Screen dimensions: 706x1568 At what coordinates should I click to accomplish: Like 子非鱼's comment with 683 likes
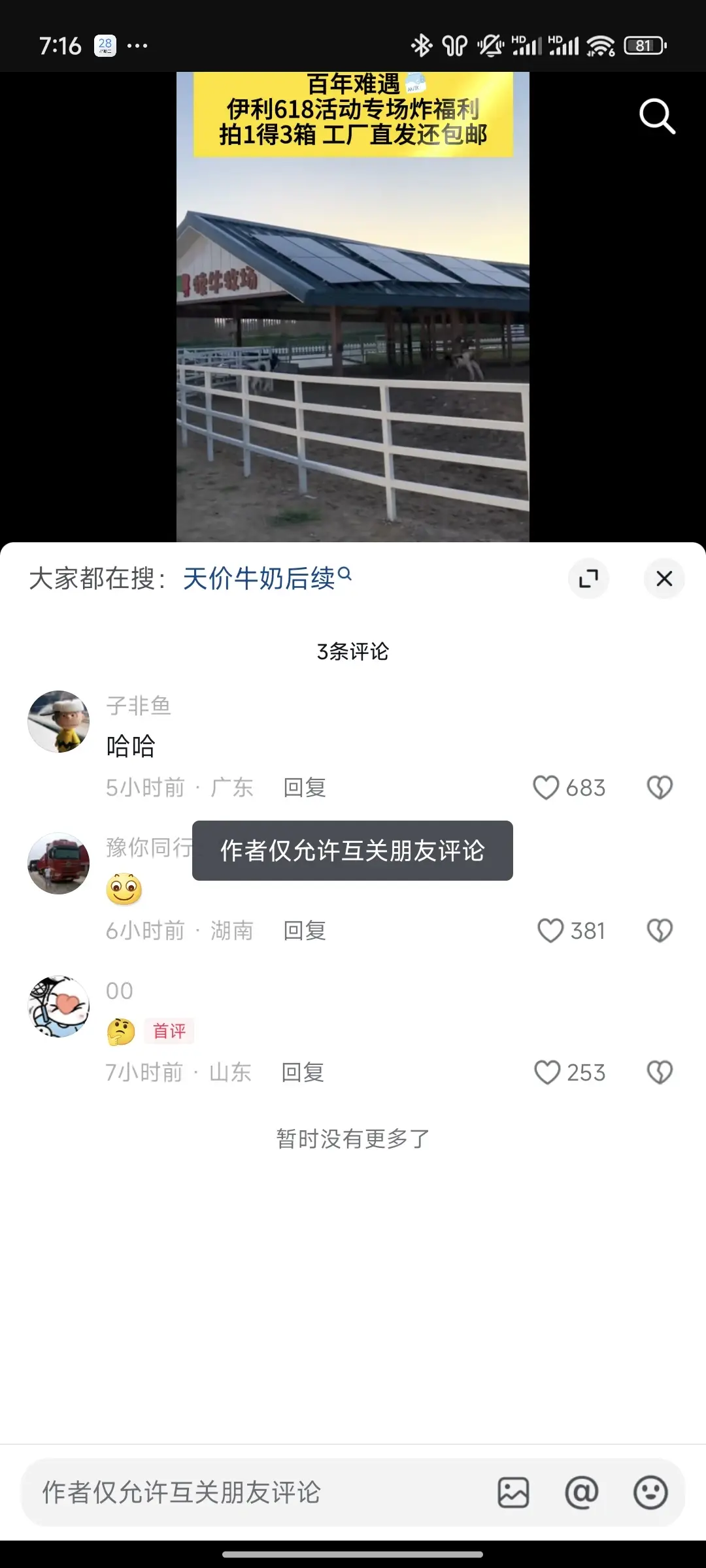pos(546,787)
